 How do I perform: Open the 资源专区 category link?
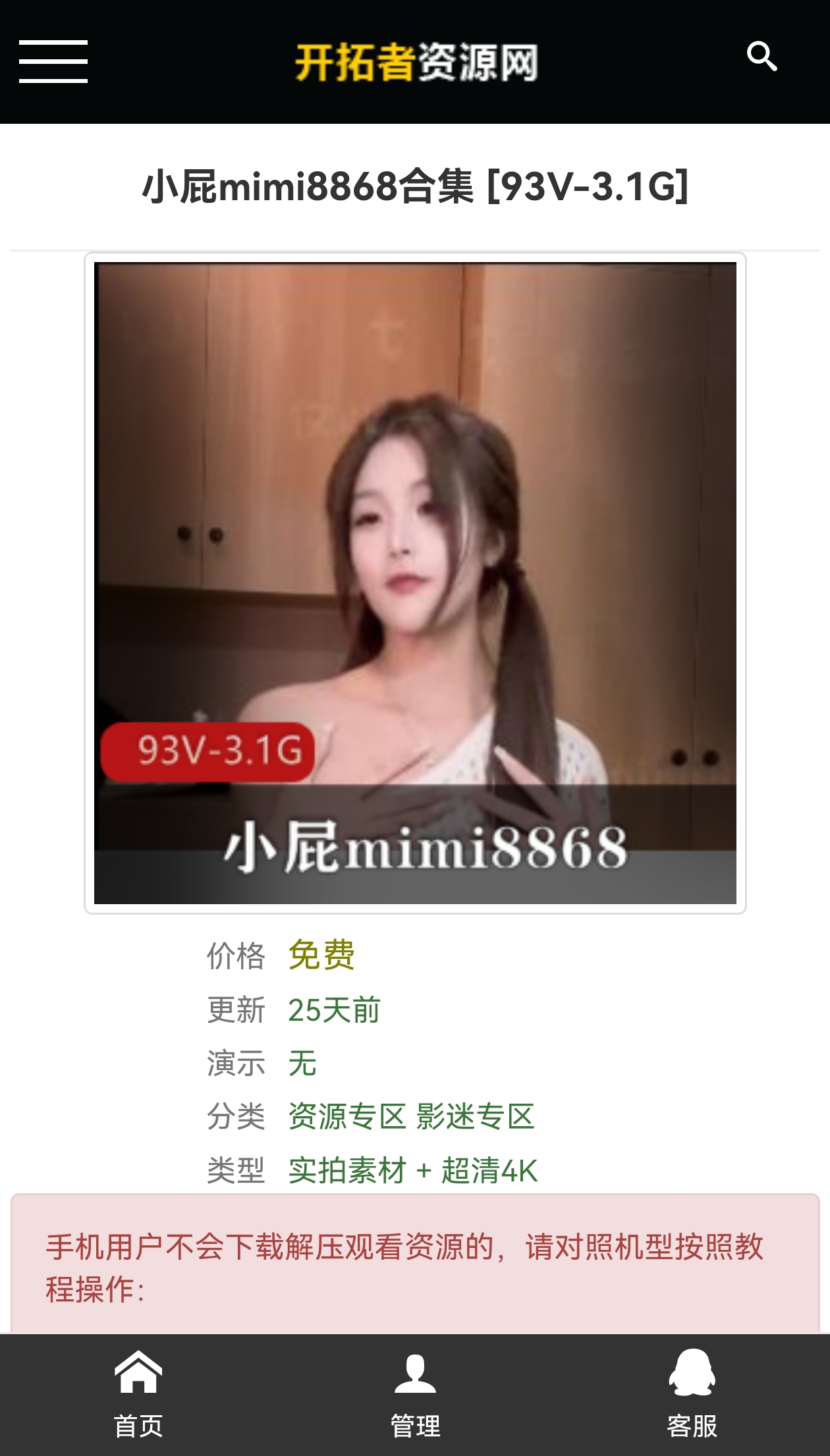(347, 1116)
